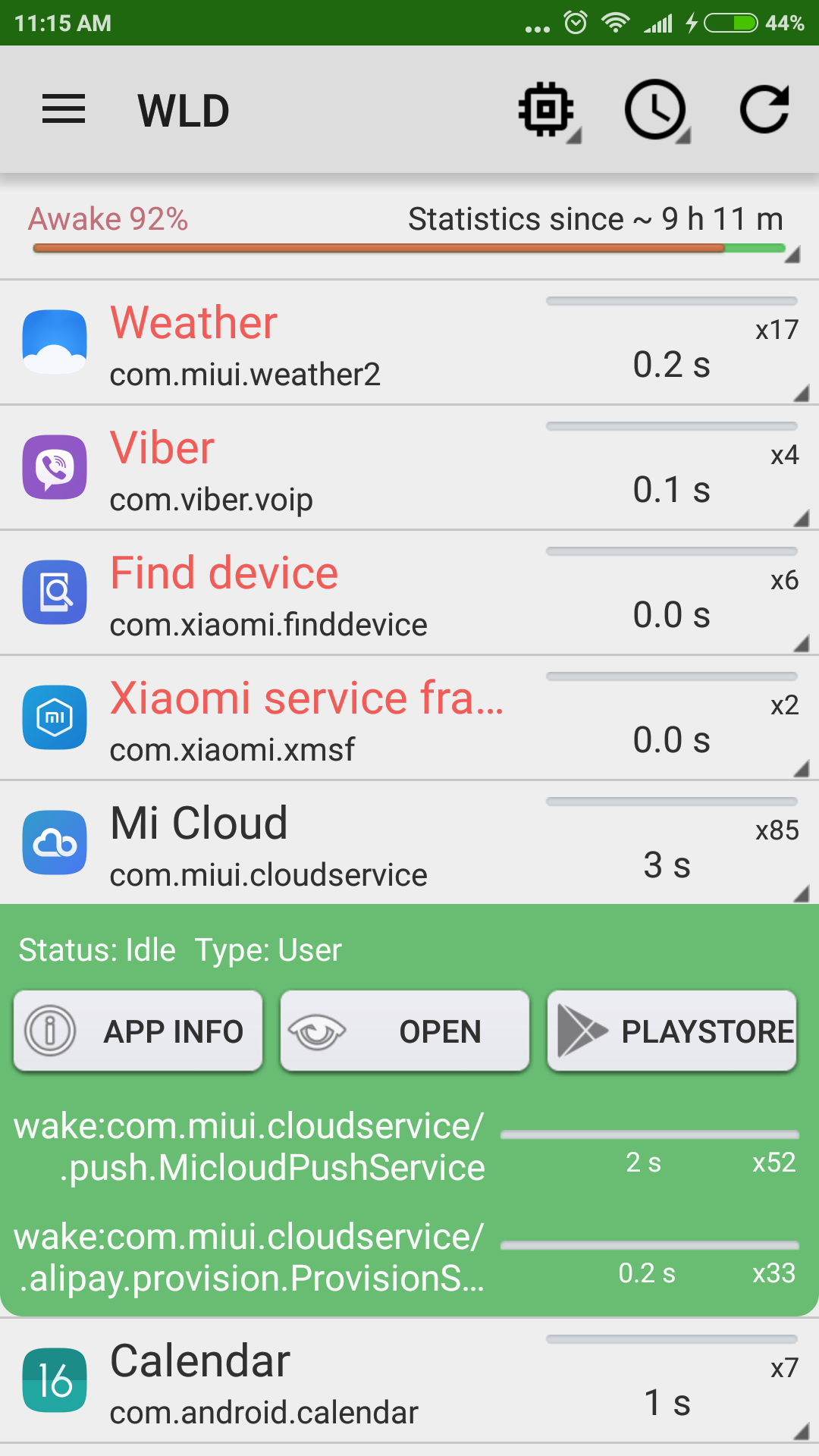This screenshot has height=1456, width=819.
Task: Expand the Awake 92% statistics bar
Action: pyautogui.click(x=409, y=231)
